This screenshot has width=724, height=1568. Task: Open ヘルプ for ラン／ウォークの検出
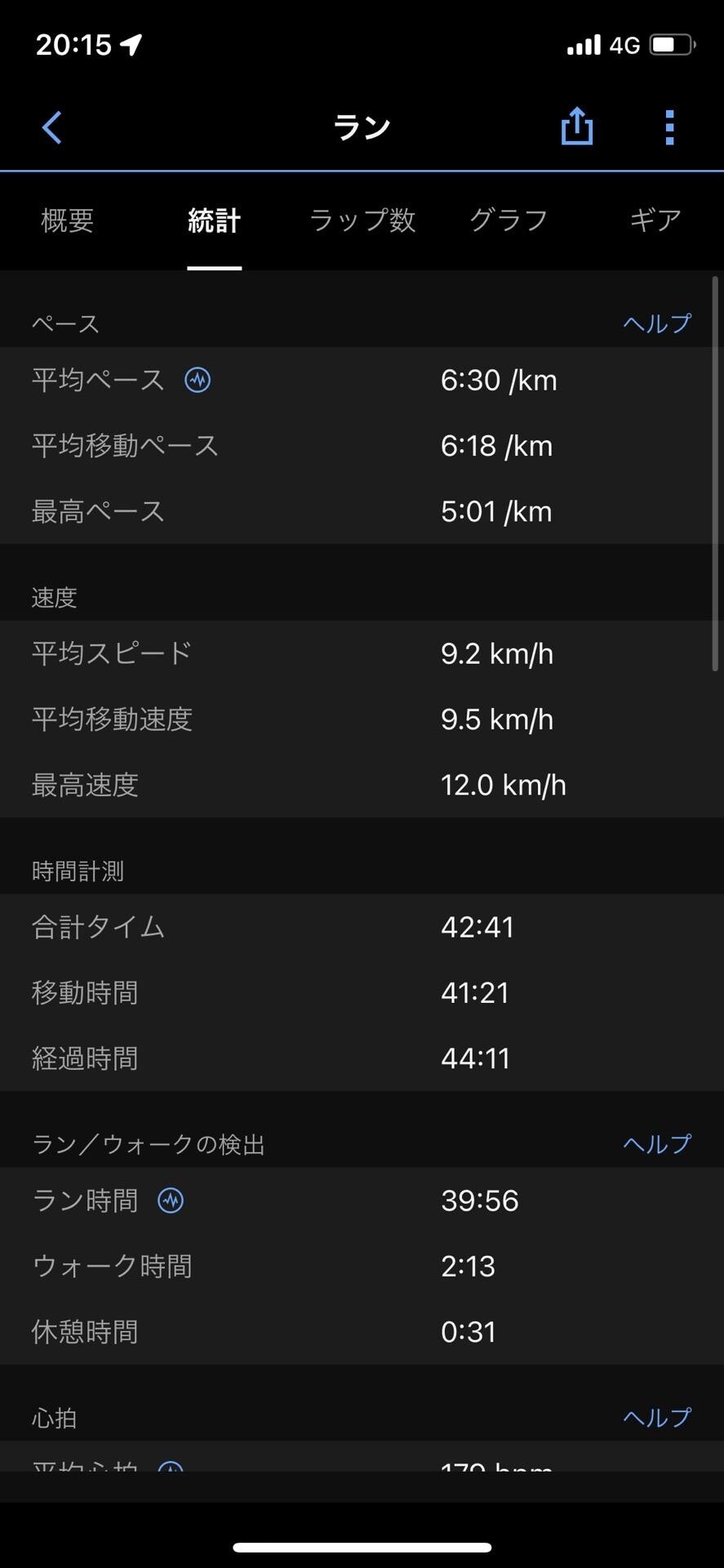coord(656,1144)
